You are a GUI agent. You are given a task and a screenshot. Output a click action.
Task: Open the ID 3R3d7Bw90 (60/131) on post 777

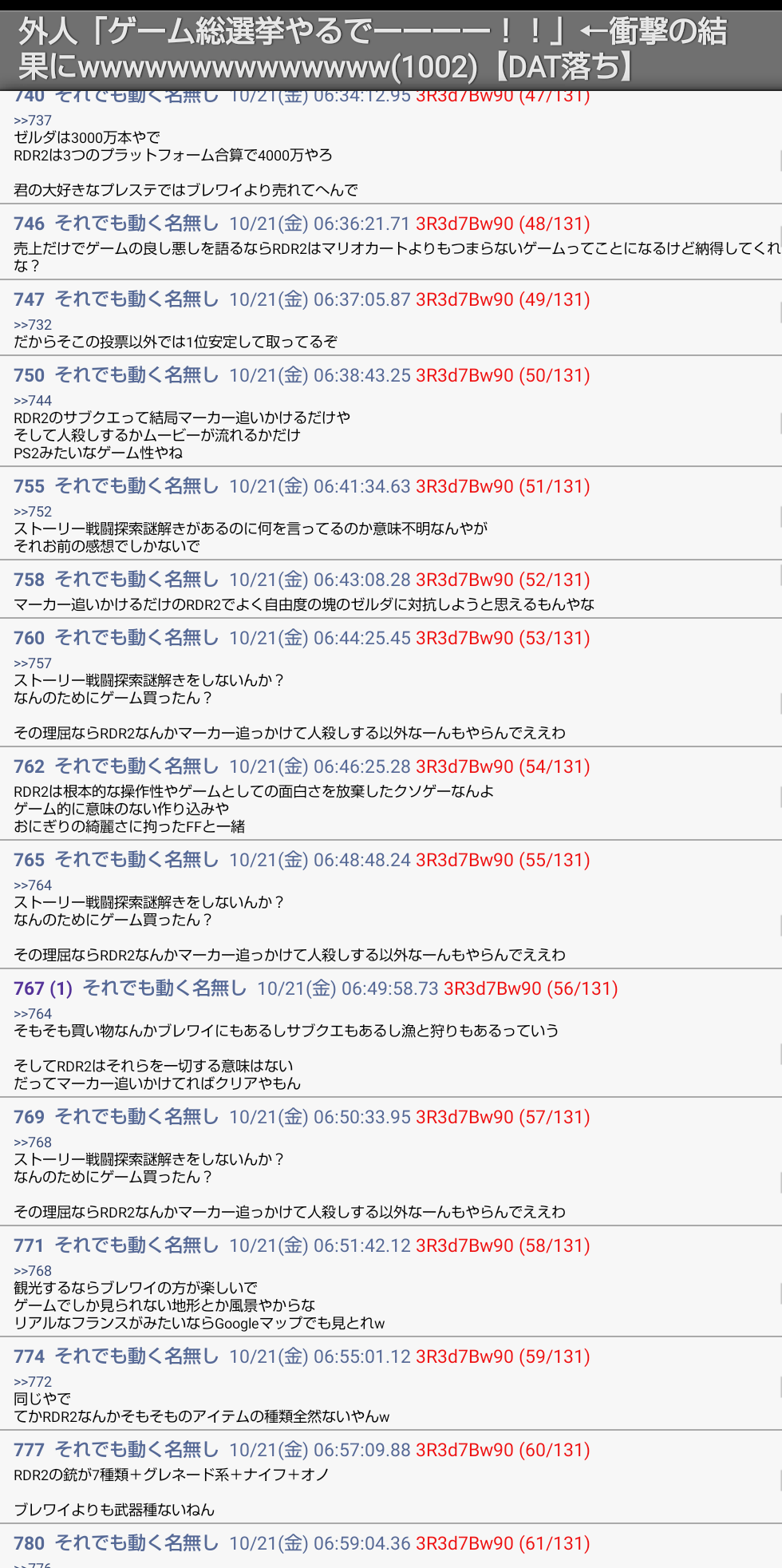tap(503, 1450)
